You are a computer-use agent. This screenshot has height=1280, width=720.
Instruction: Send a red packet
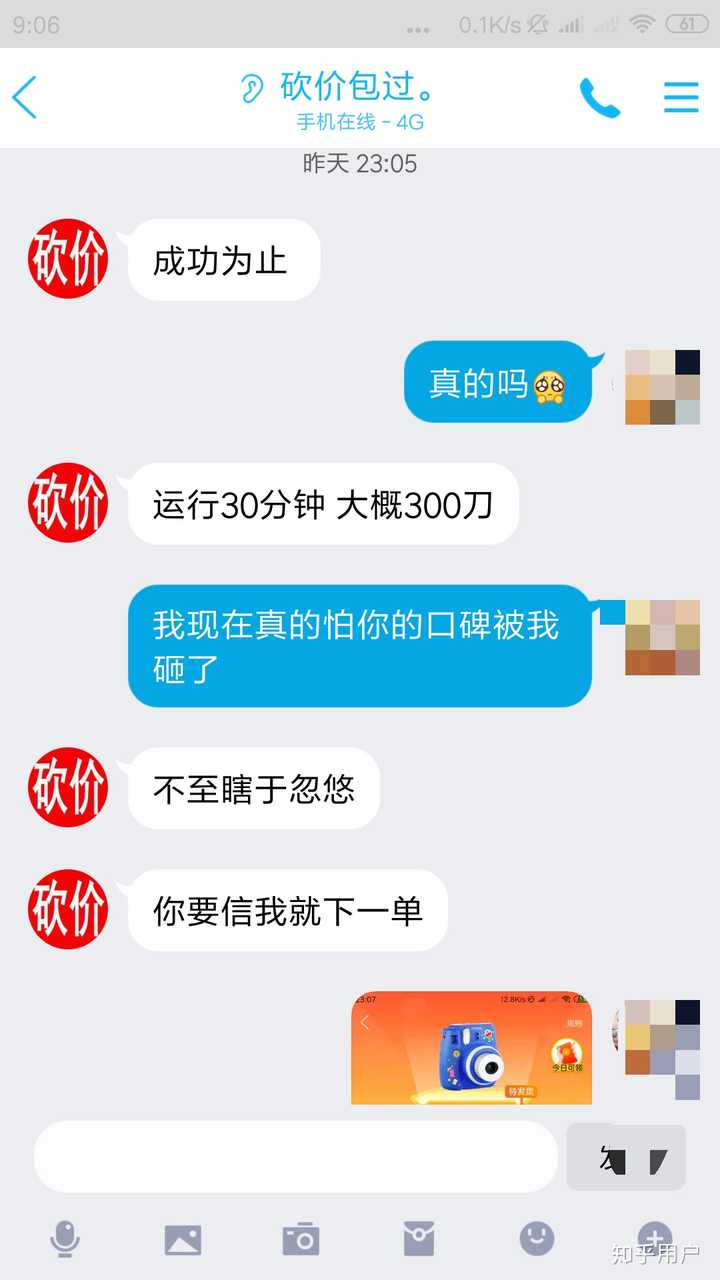coord(419,1240)
